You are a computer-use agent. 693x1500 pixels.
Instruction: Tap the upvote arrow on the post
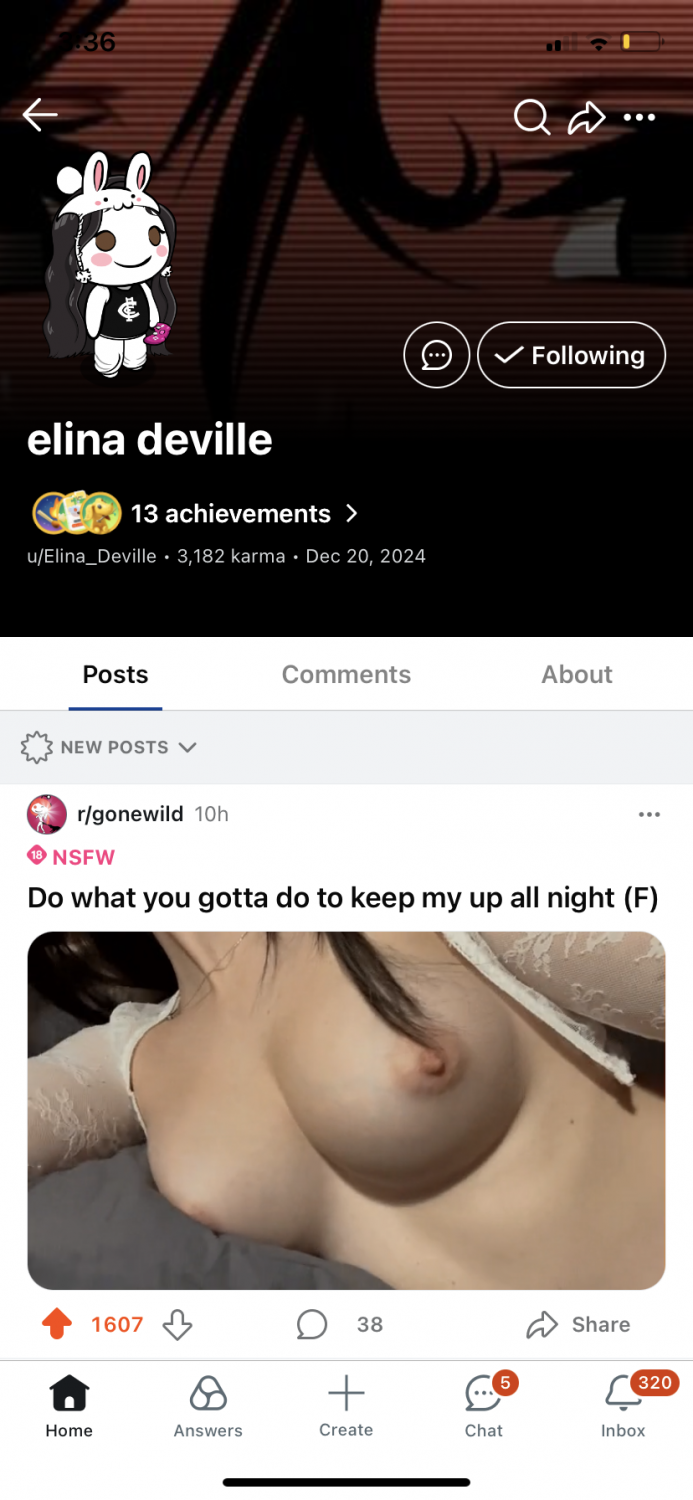58,1325
